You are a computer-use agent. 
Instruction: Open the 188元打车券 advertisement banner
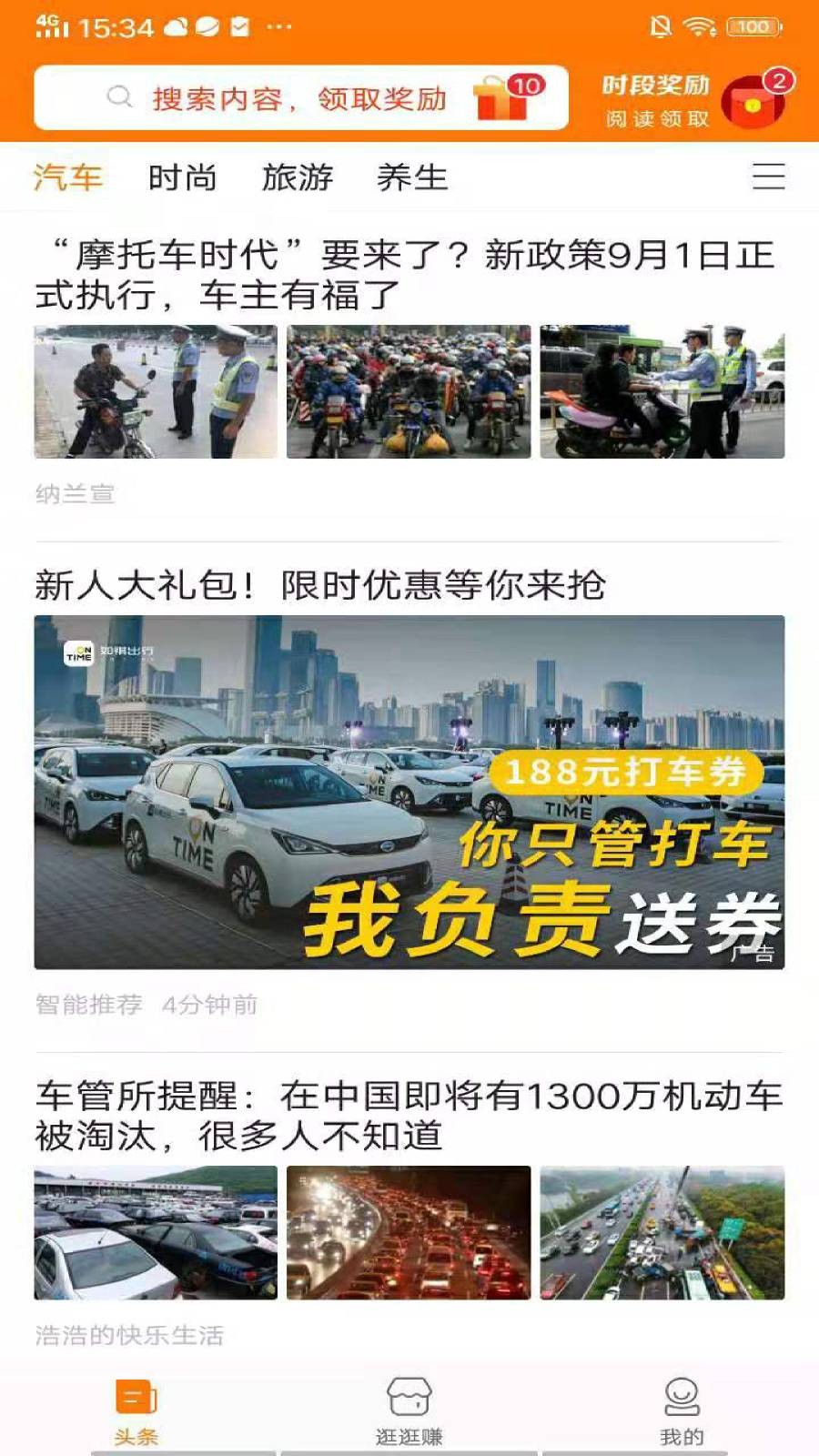click(x=409, y=792)
